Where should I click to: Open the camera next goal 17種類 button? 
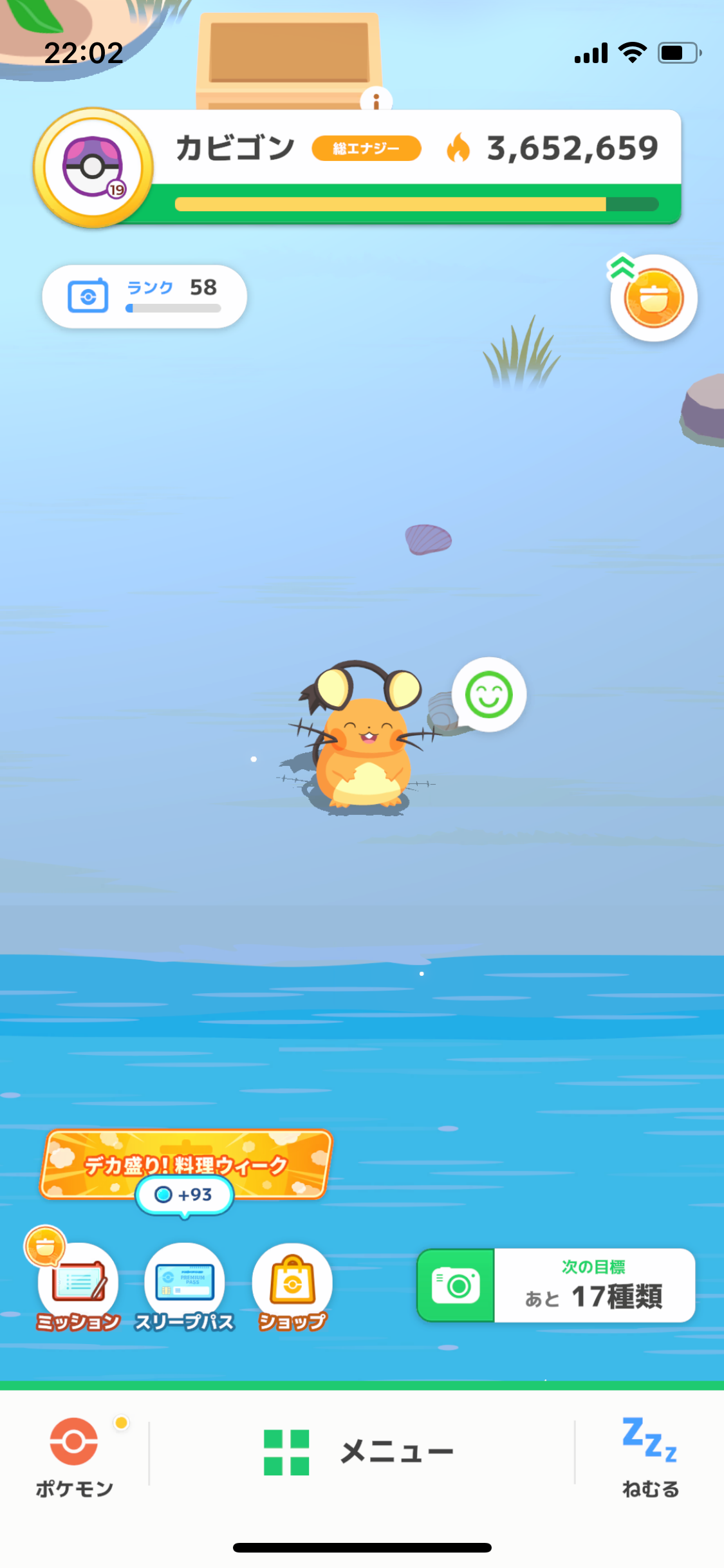click(556, 1285)
